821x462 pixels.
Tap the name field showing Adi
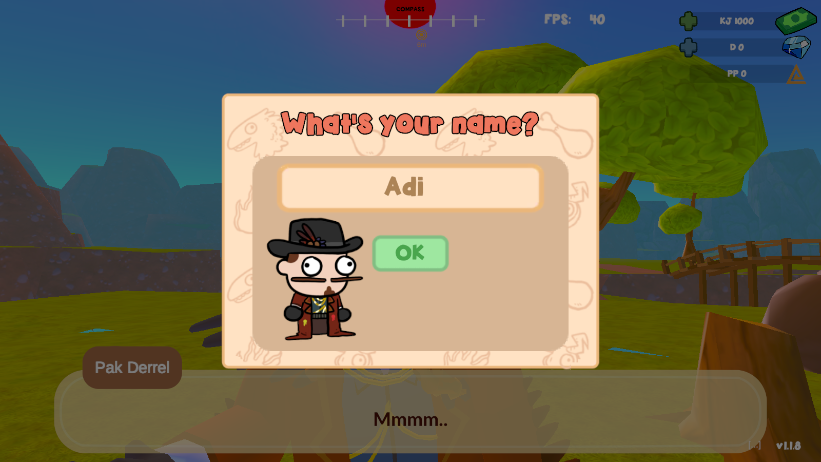(410, 187)
